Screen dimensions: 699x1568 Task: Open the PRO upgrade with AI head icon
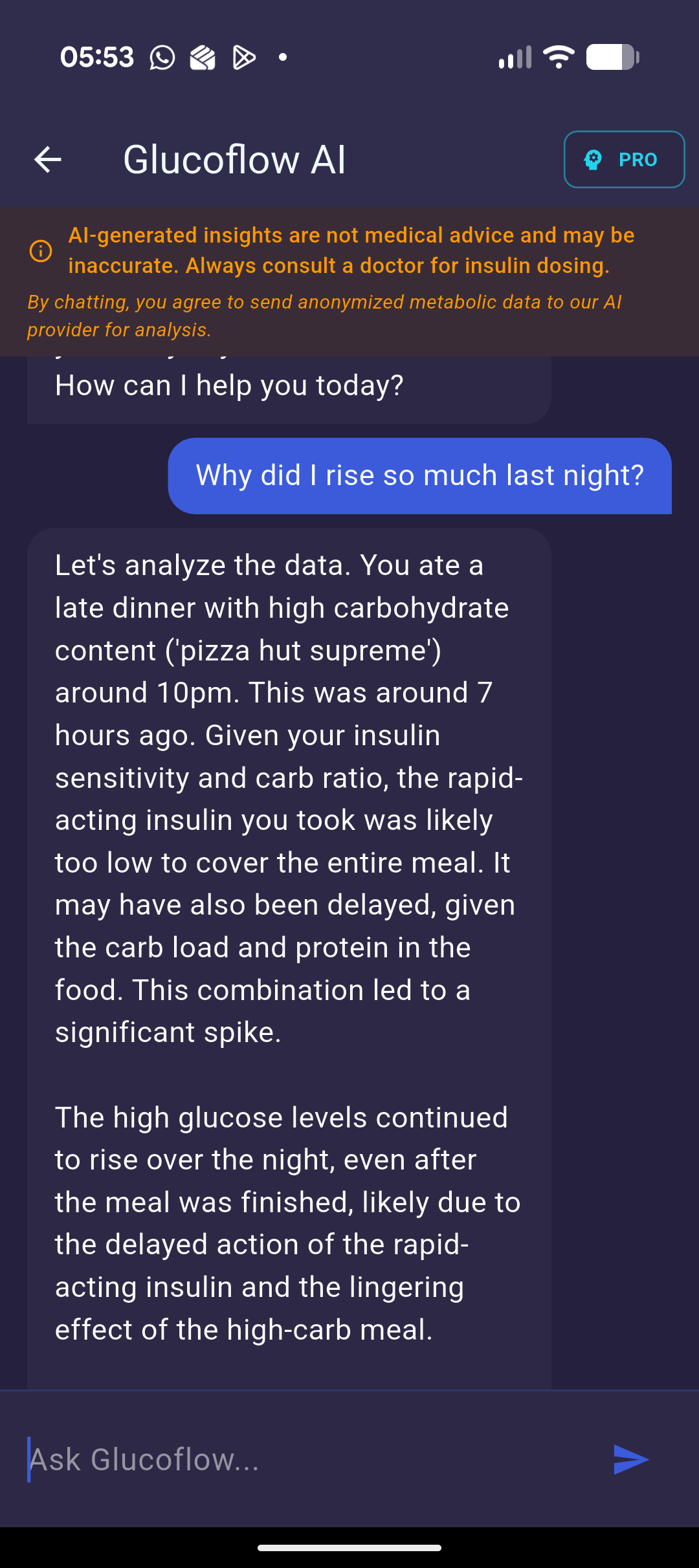click(592, 159)
